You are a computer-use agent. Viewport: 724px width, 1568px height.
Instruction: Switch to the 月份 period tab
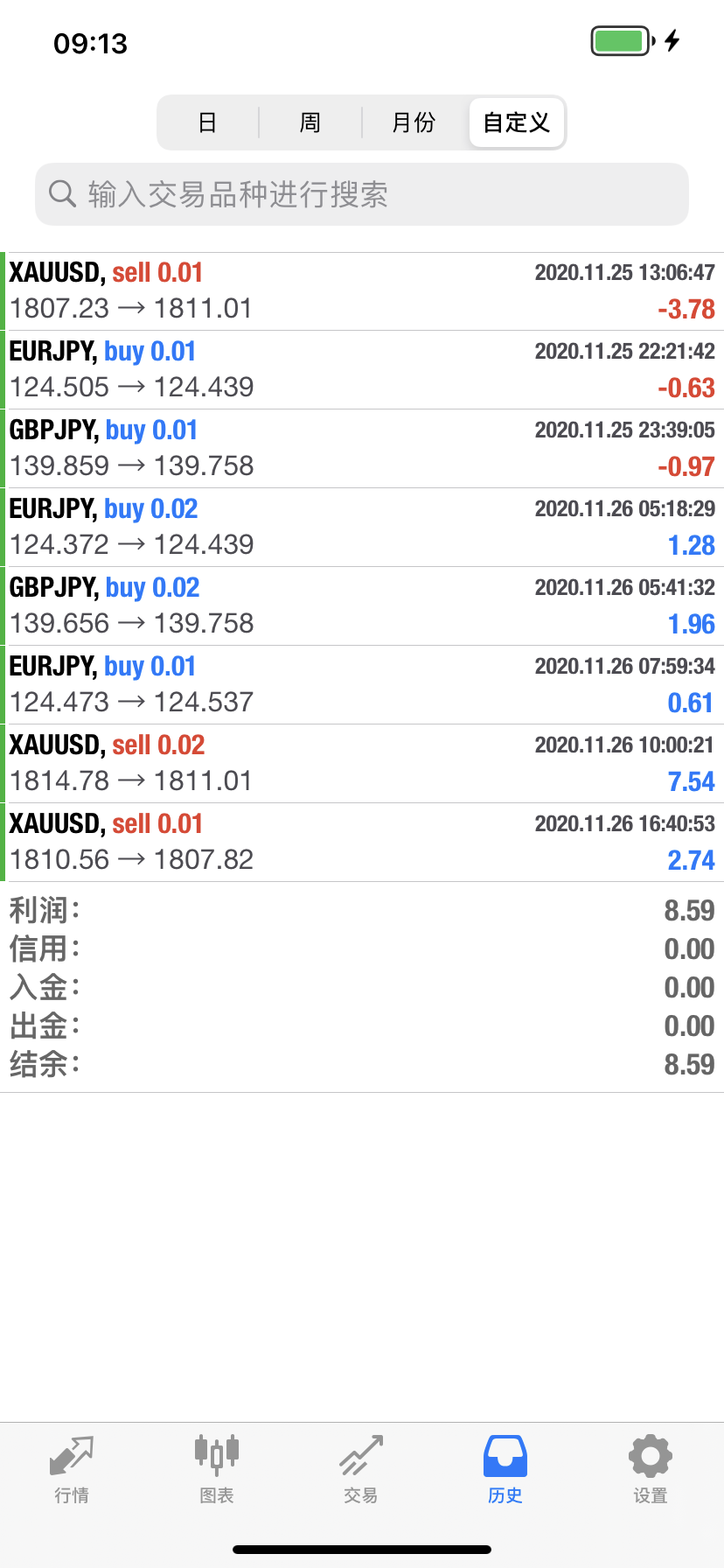(414, 122)
